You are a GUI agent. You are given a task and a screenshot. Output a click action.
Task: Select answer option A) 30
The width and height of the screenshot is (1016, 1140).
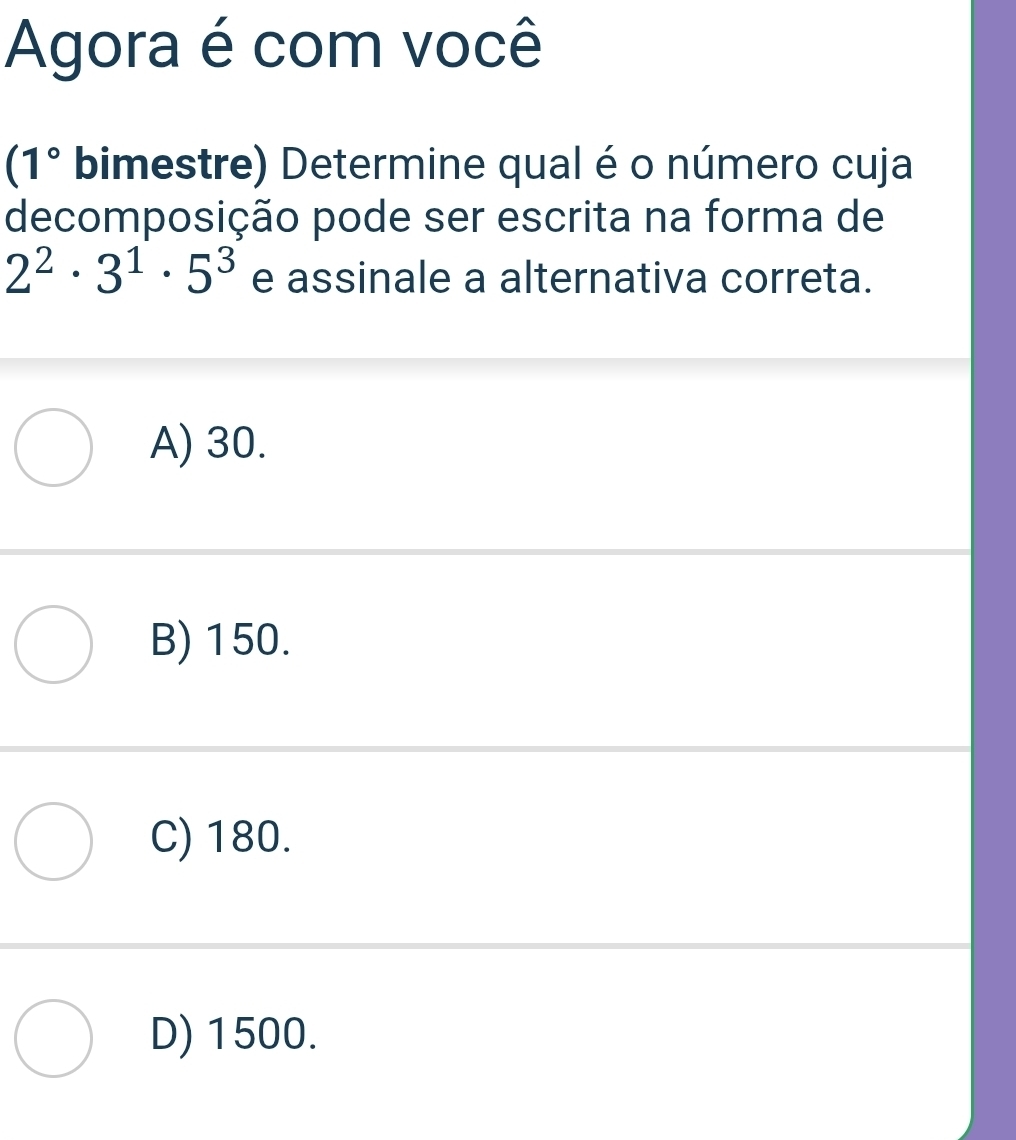tap(54, 447)
